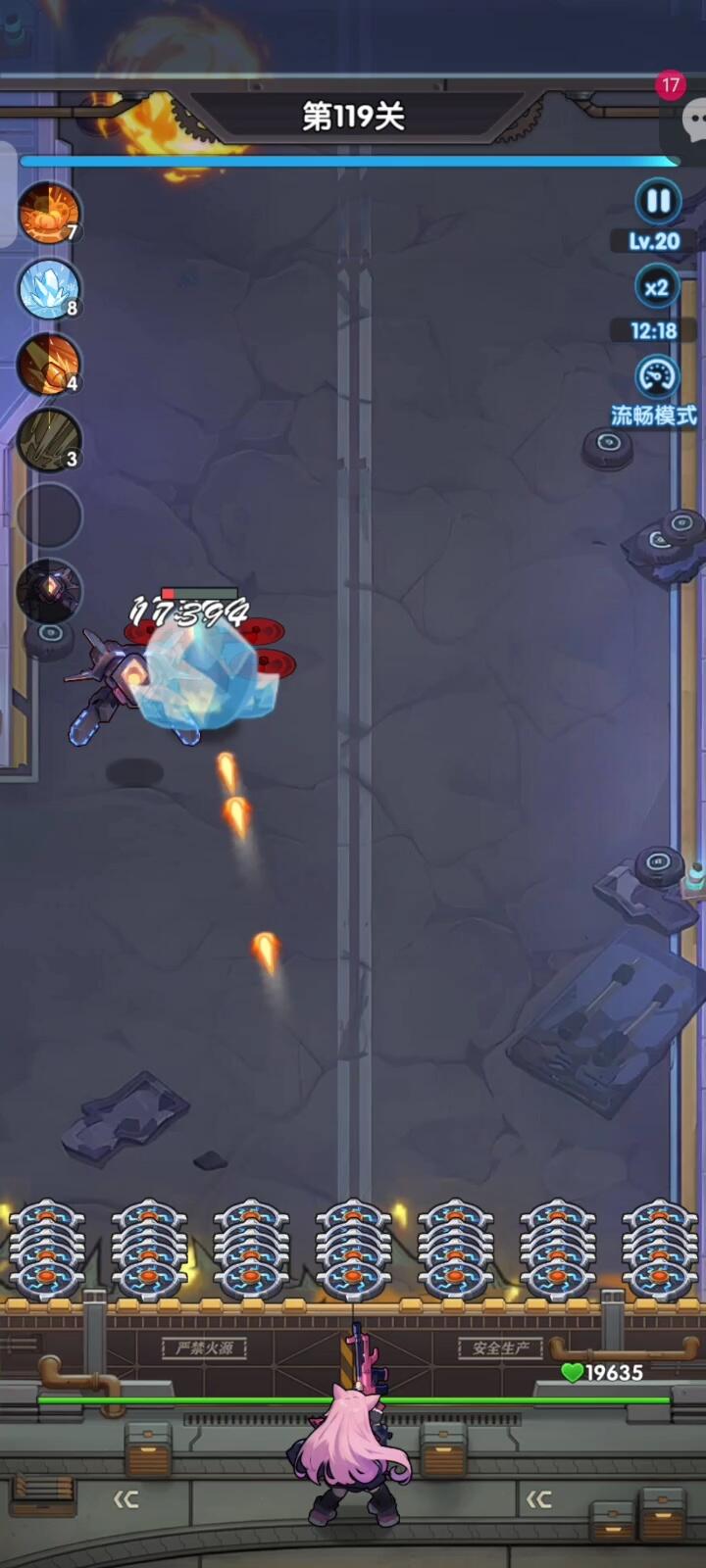Tap the dark mech skill icon

[48, 590]
